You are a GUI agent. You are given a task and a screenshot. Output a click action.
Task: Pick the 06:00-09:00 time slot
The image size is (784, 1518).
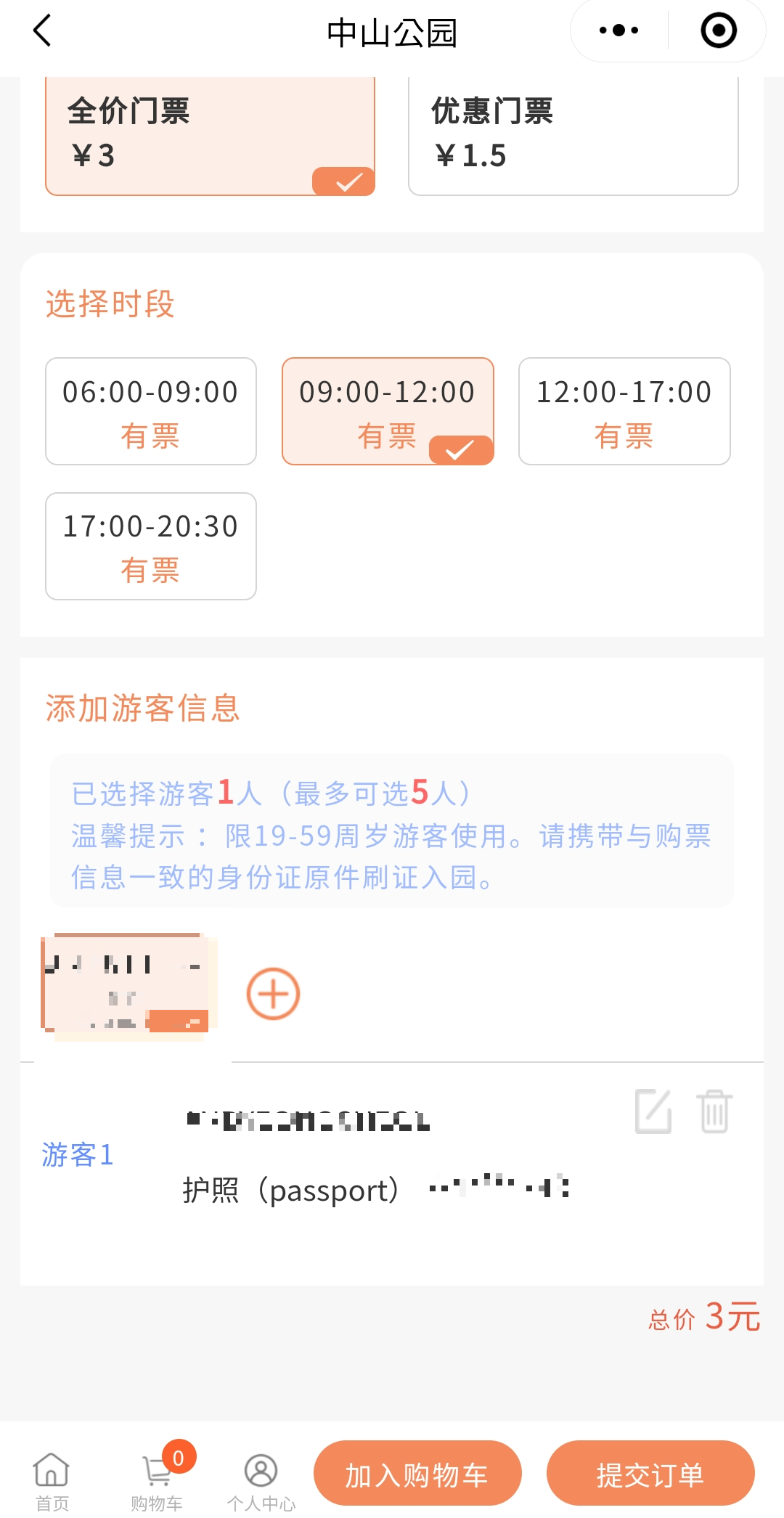coord(151,411)
